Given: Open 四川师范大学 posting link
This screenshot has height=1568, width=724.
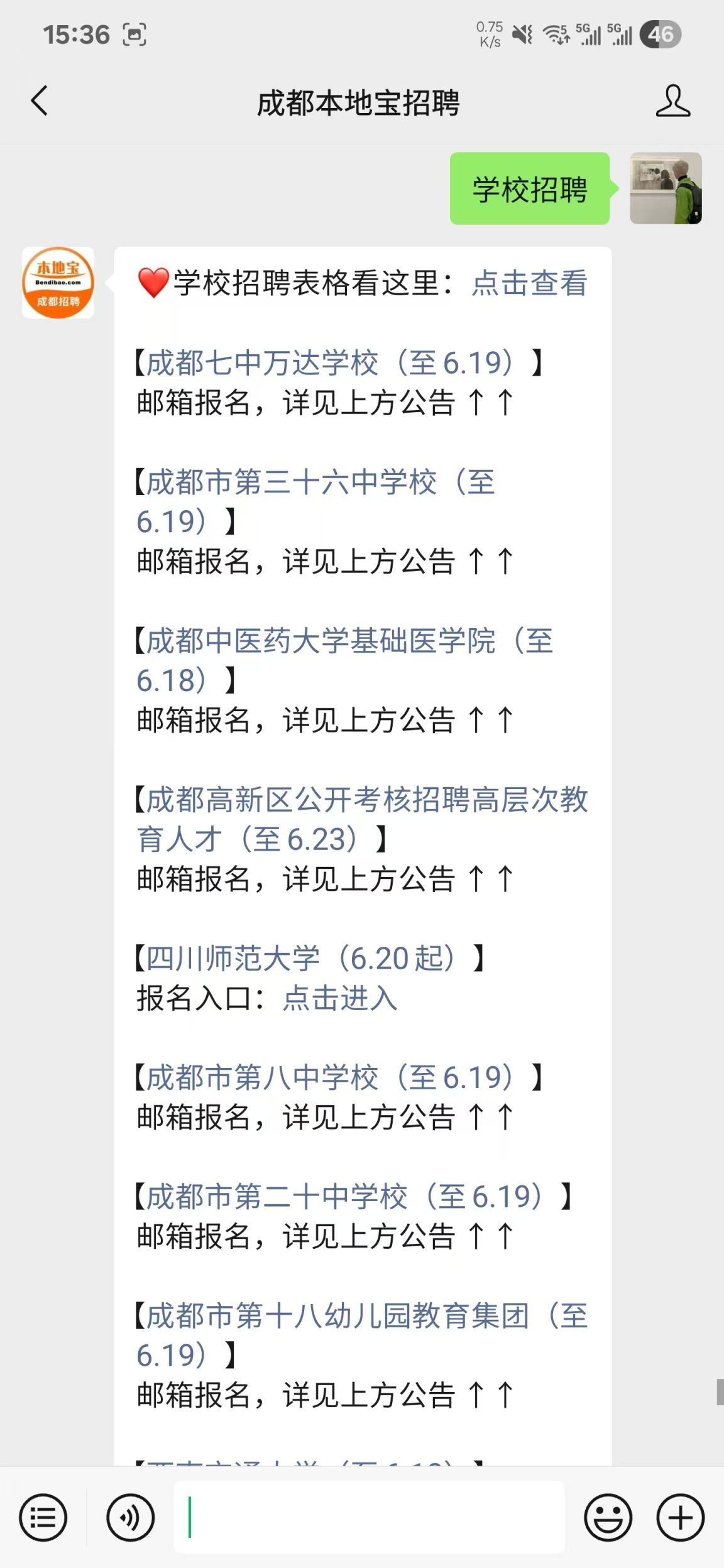Looking at the screenshot, I should pos(302,958).
